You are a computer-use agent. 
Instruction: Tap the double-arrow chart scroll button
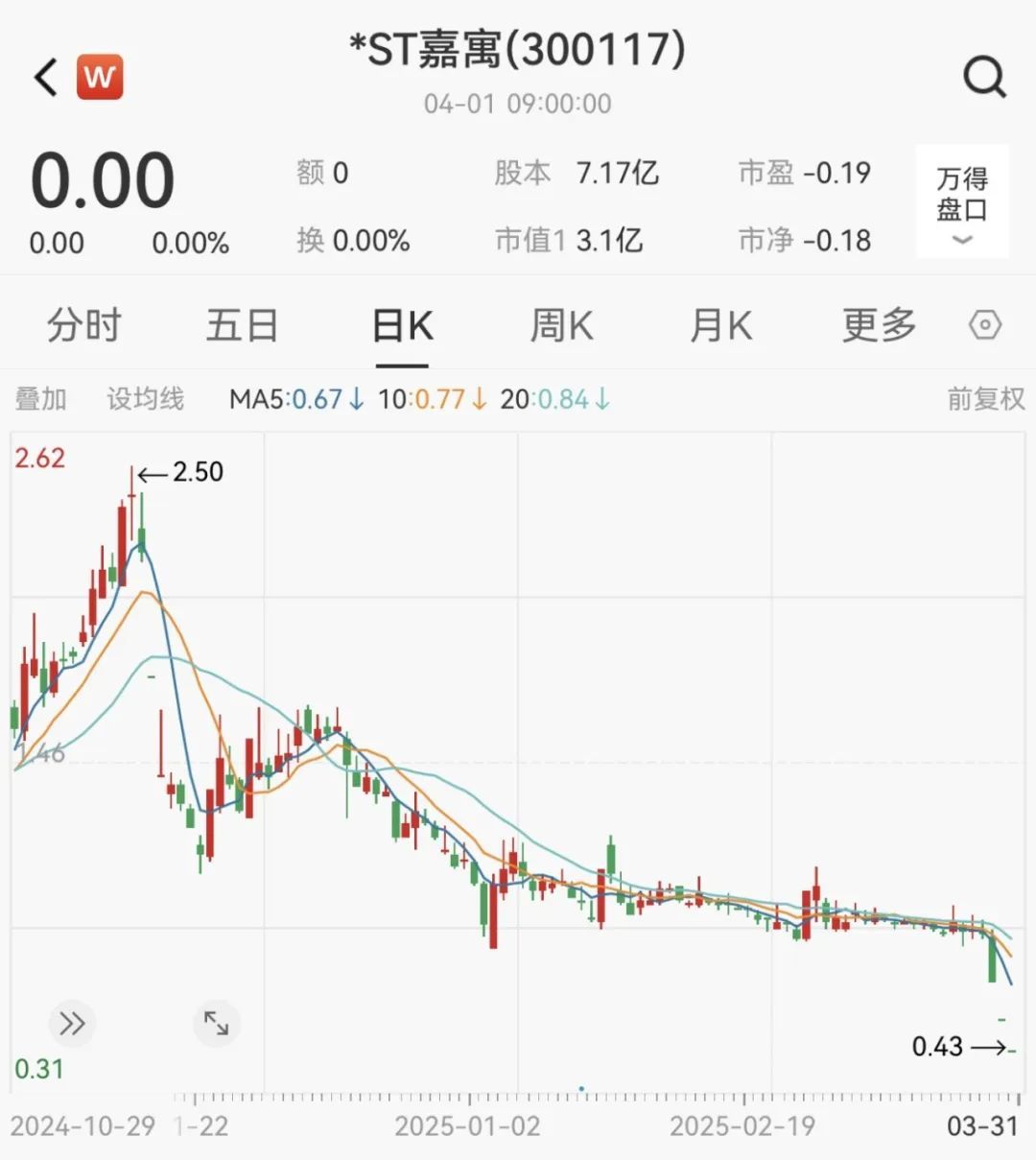(x=72, y=1024)
